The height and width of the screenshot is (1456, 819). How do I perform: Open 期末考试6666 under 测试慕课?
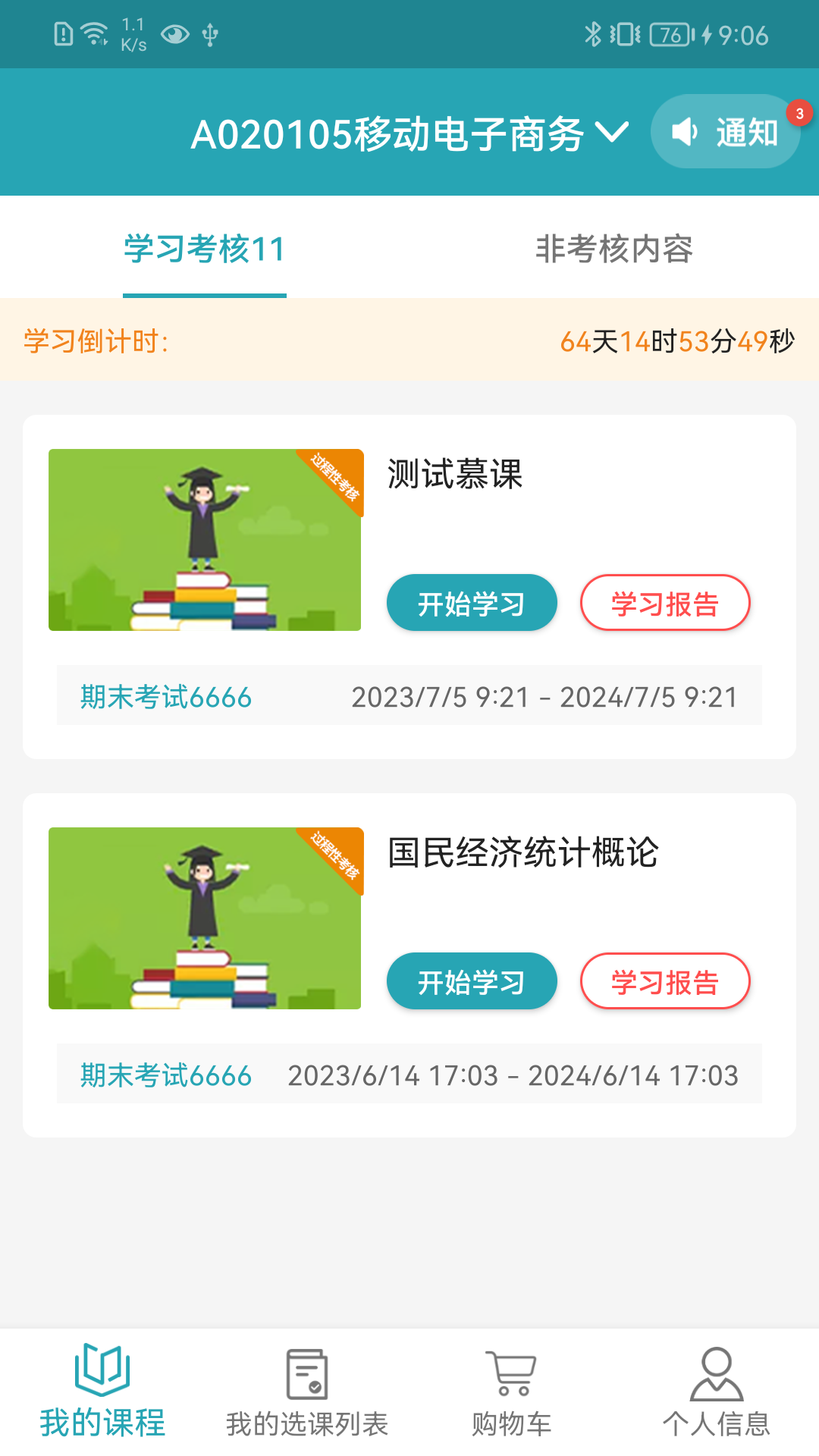(166, 697)
